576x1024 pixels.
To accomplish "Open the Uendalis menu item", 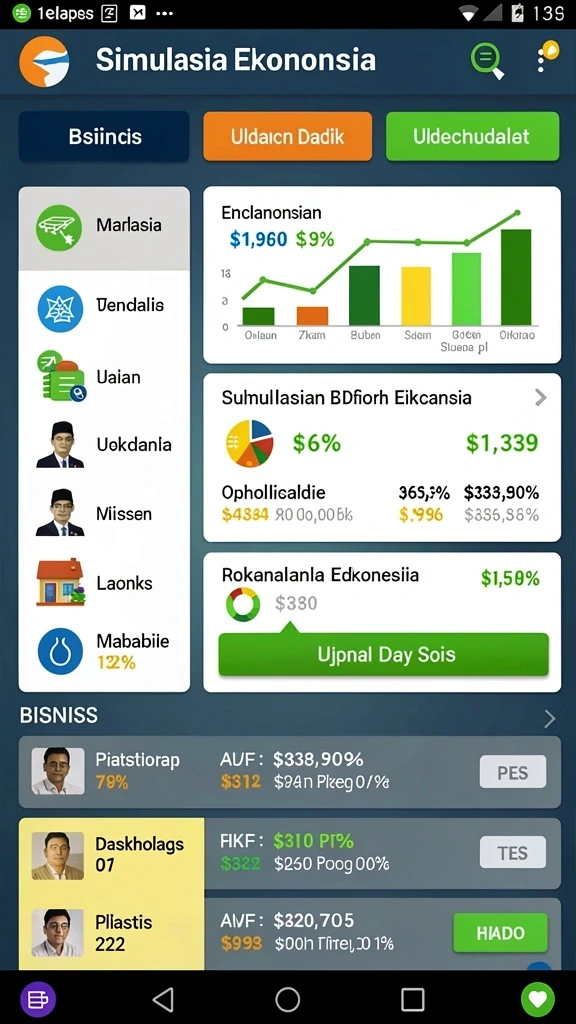I will [104, 306].
